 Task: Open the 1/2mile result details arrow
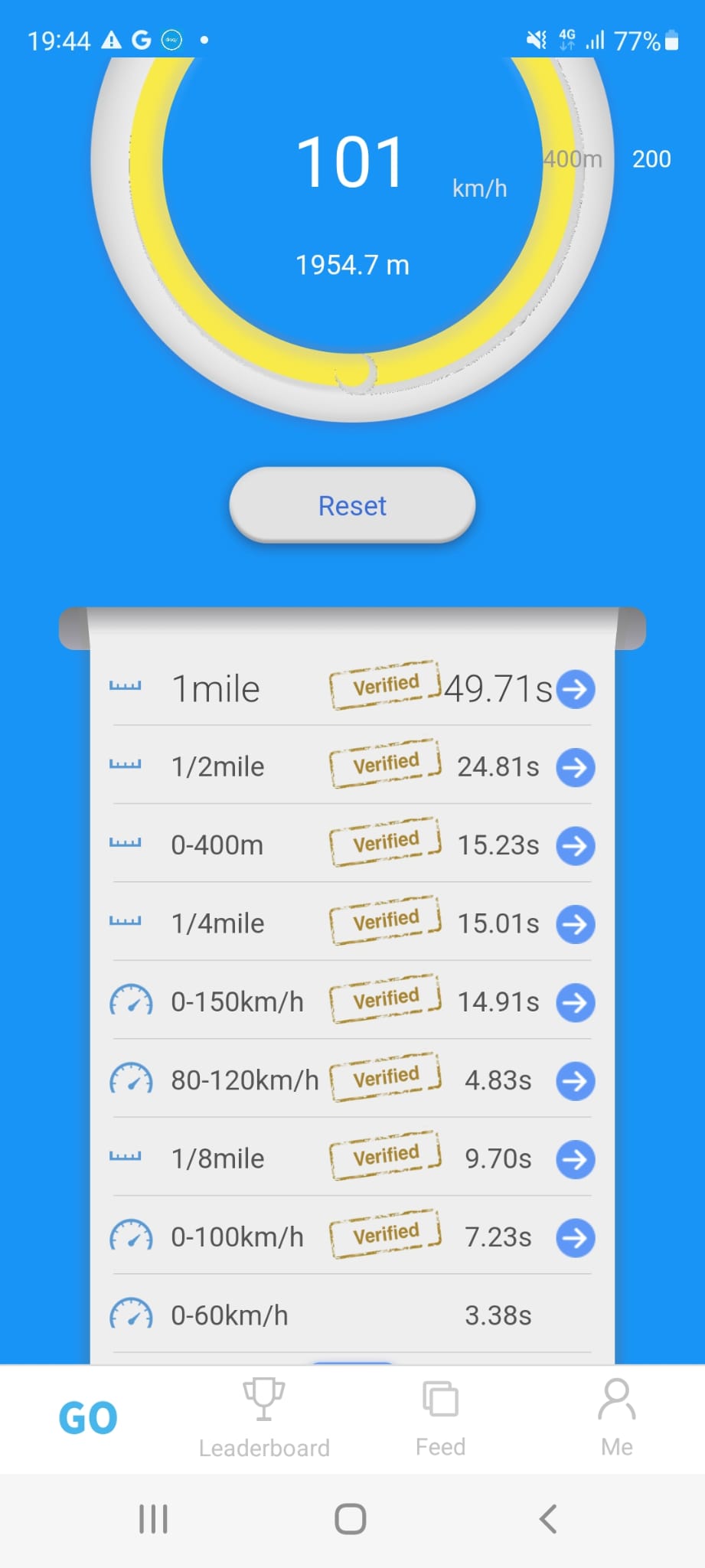[575, 767]
